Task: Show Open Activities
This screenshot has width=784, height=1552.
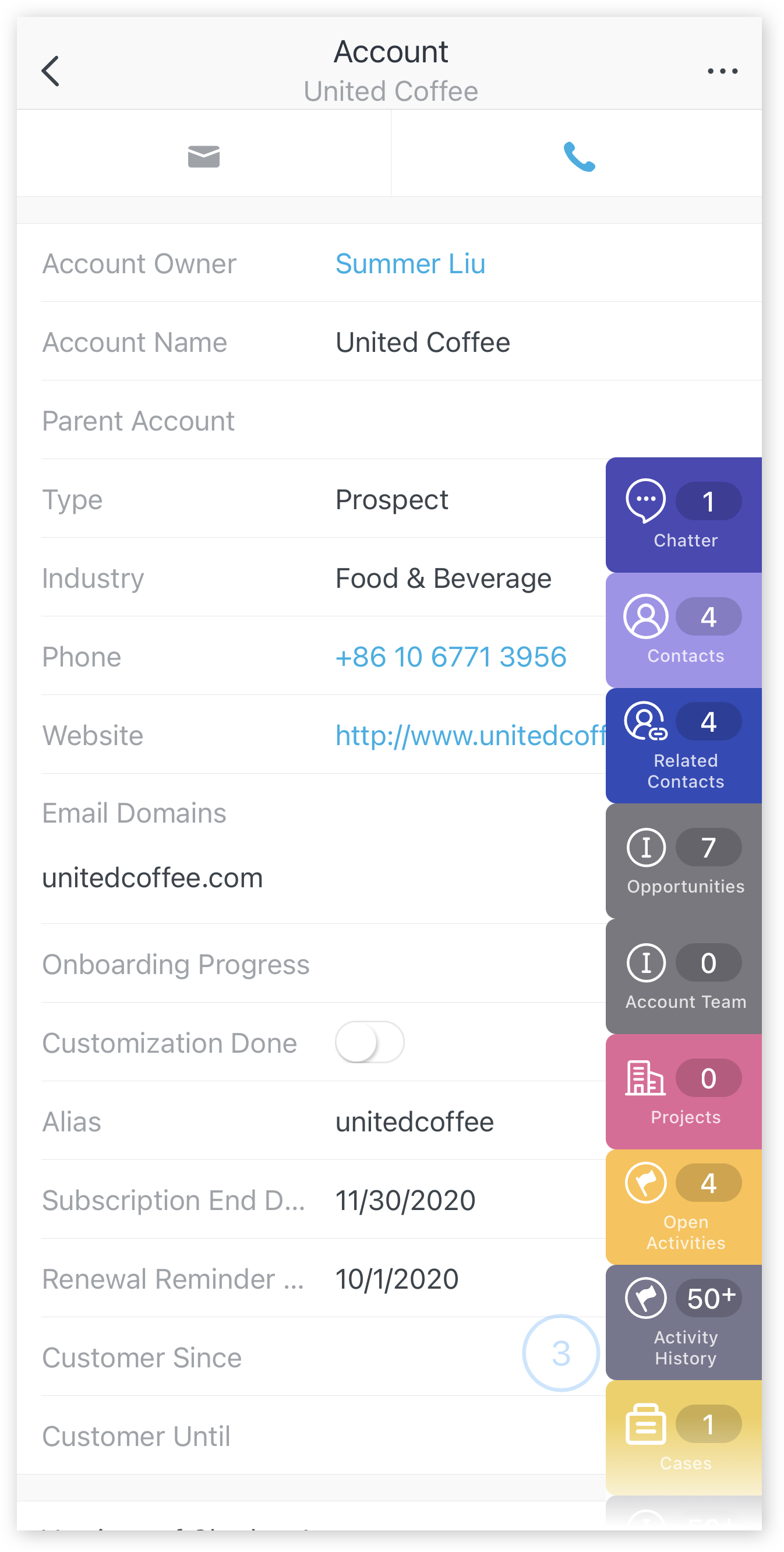Action: click(684, 1207)
